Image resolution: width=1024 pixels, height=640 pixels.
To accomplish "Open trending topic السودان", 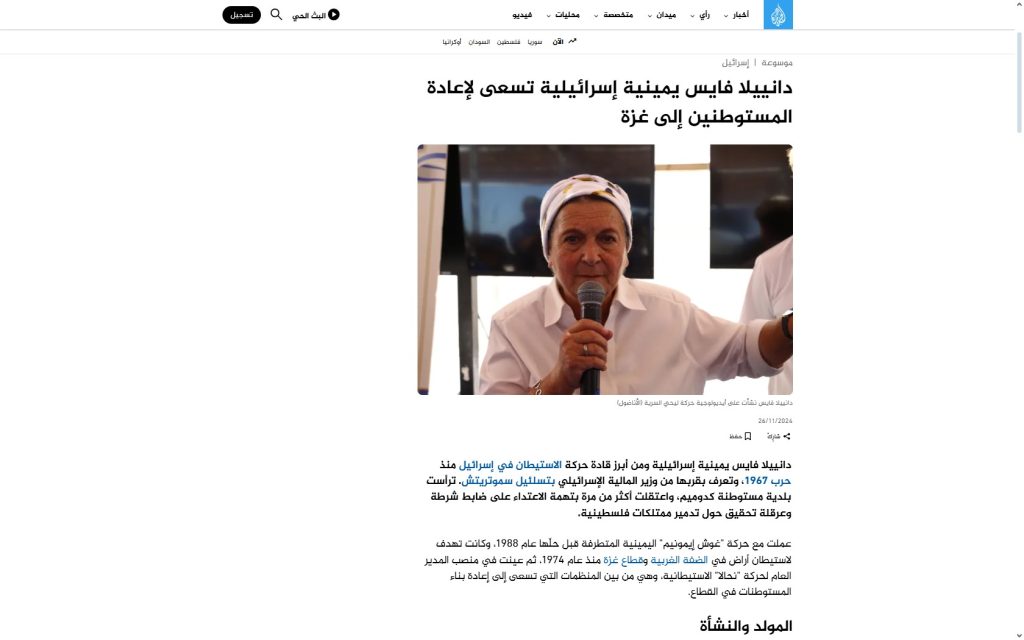I will pos(479,42).
